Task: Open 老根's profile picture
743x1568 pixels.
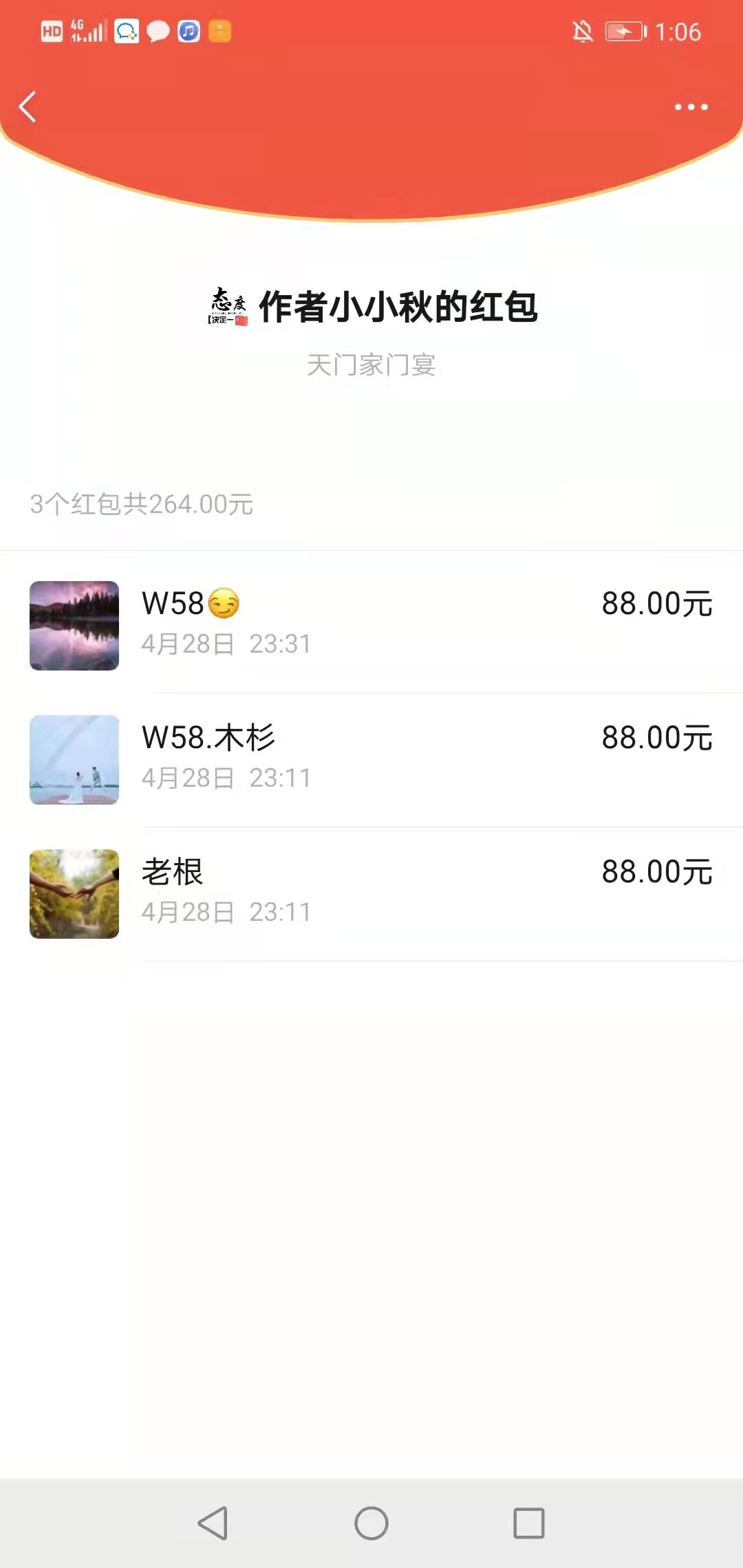Action: click(75, 894)
